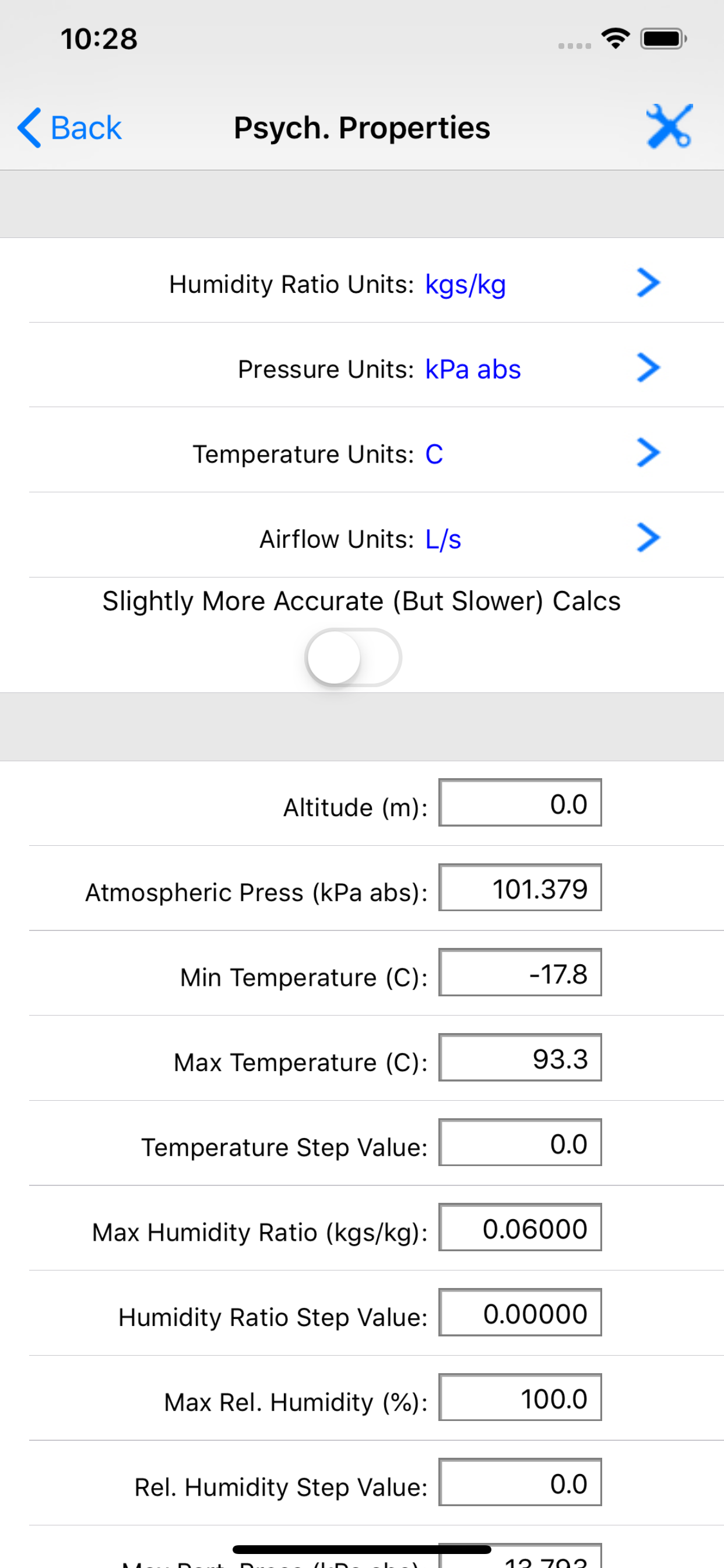Select the Max Temperature field
This screenshot has width=724, height=1568.
tap(520, 1058)
